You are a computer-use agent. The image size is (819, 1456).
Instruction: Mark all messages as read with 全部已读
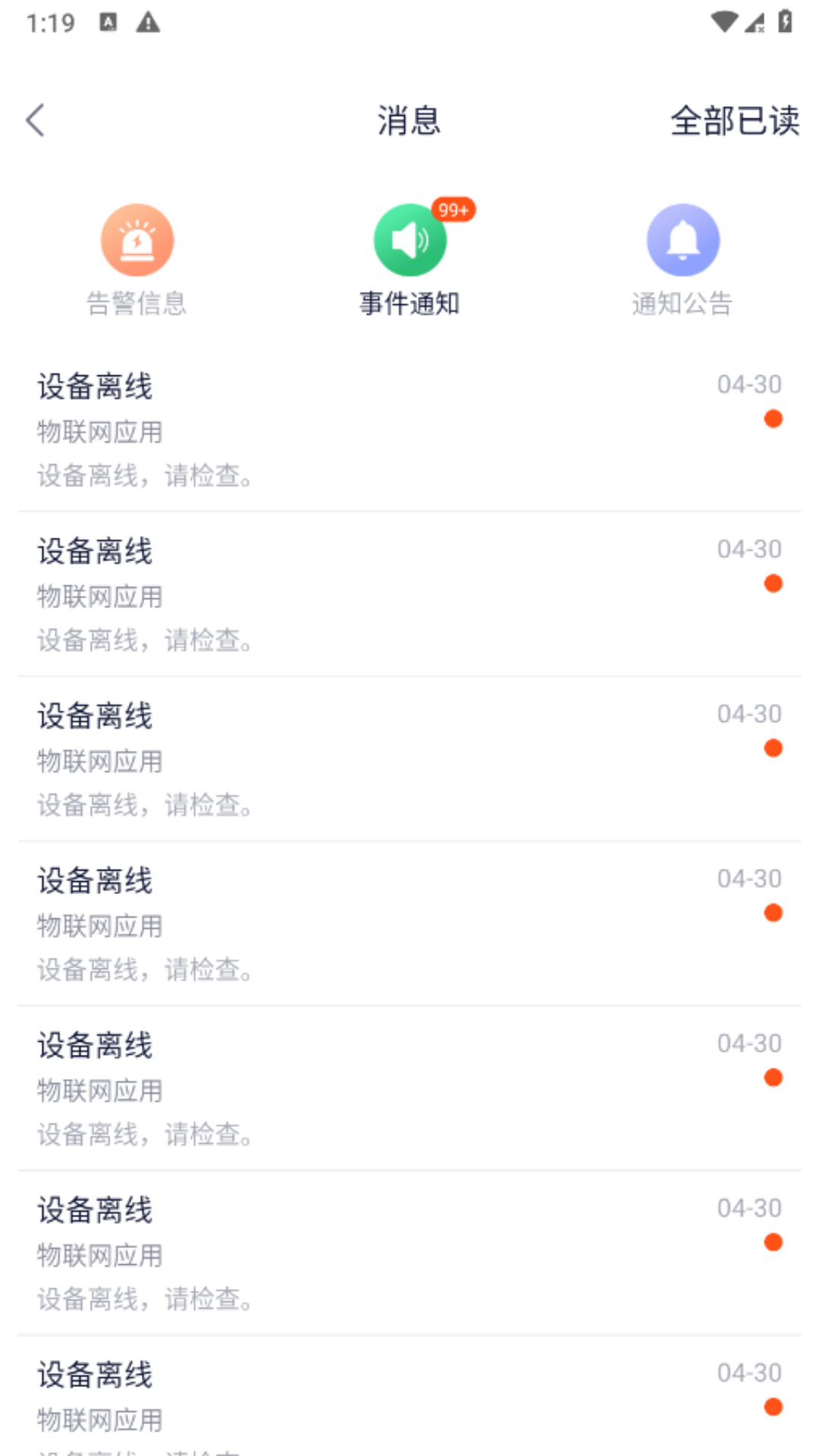pyautogui.click(x=734, y=121)
